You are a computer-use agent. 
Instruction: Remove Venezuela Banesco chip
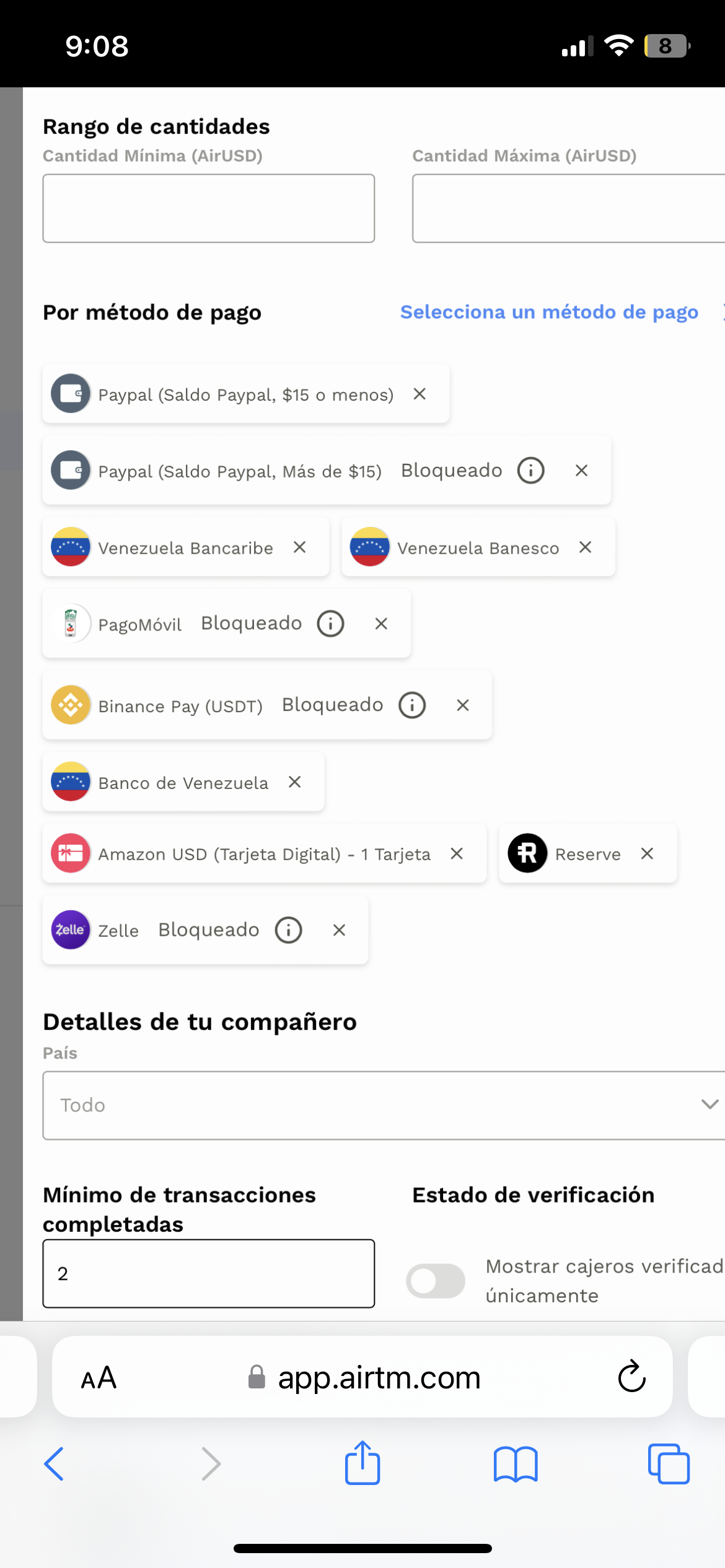click(x=586, y=547)
